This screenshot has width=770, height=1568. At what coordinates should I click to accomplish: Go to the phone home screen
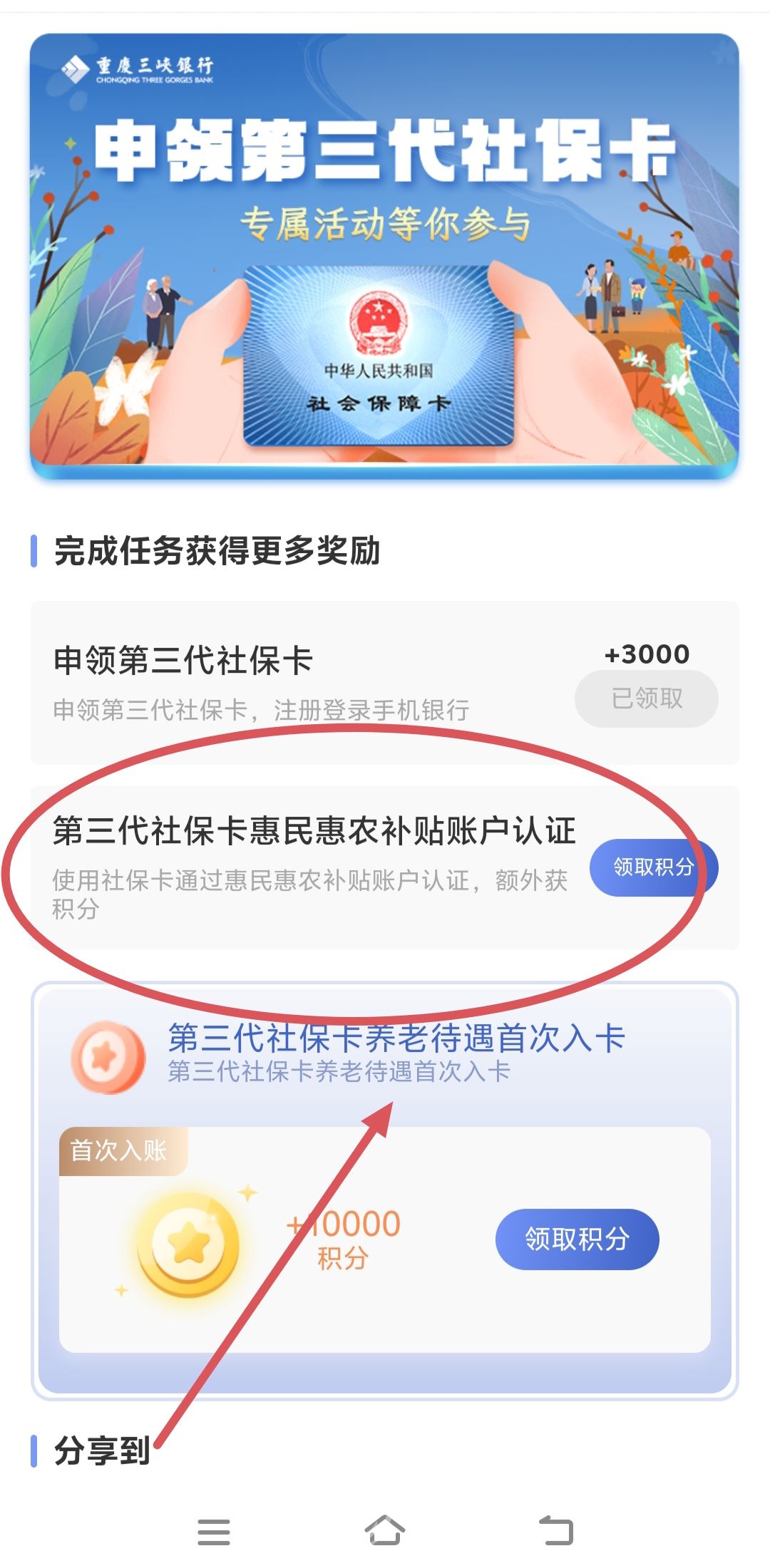[x=385, y=1531]
